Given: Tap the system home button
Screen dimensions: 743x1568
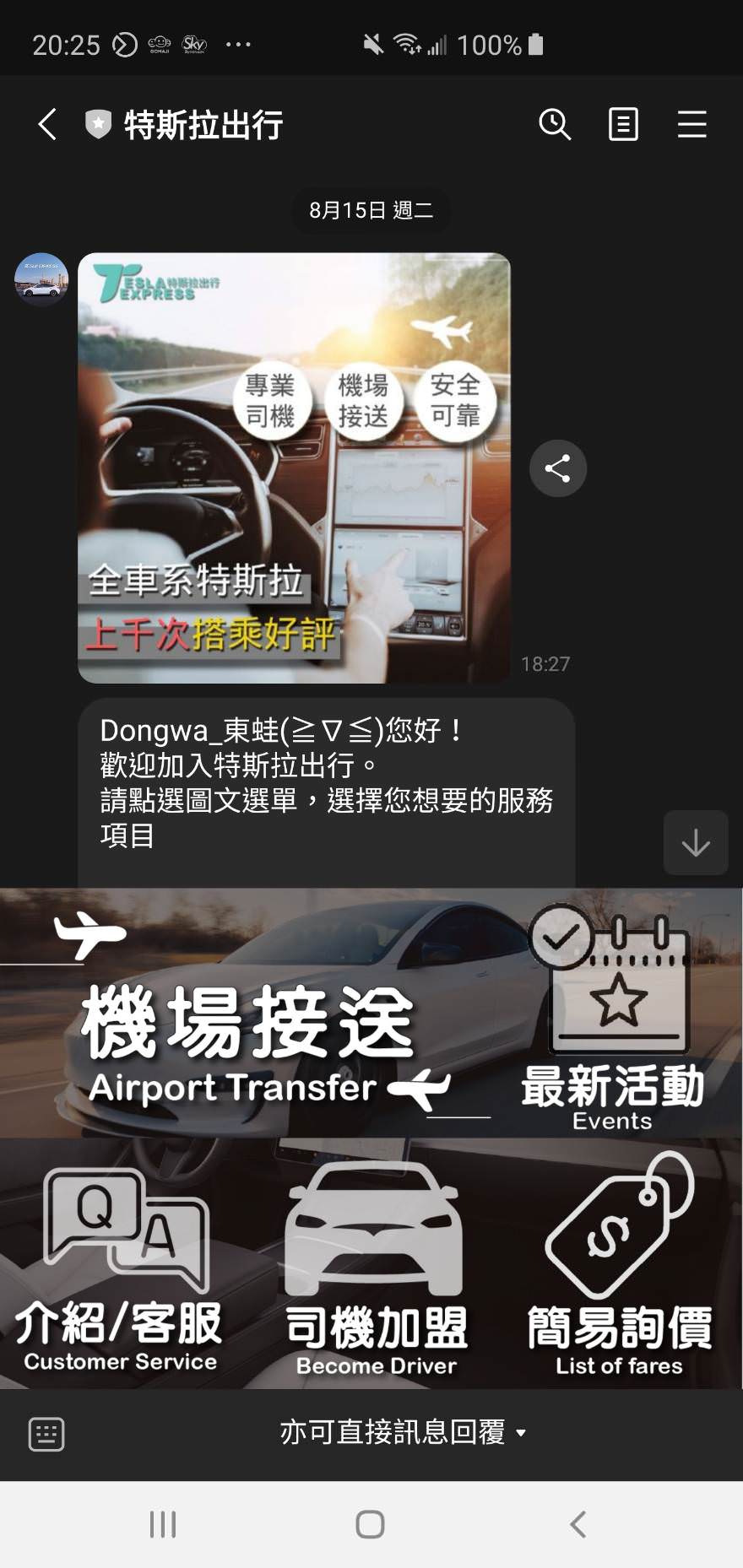Looking at the screenshot, I should tap(370, 1524).
